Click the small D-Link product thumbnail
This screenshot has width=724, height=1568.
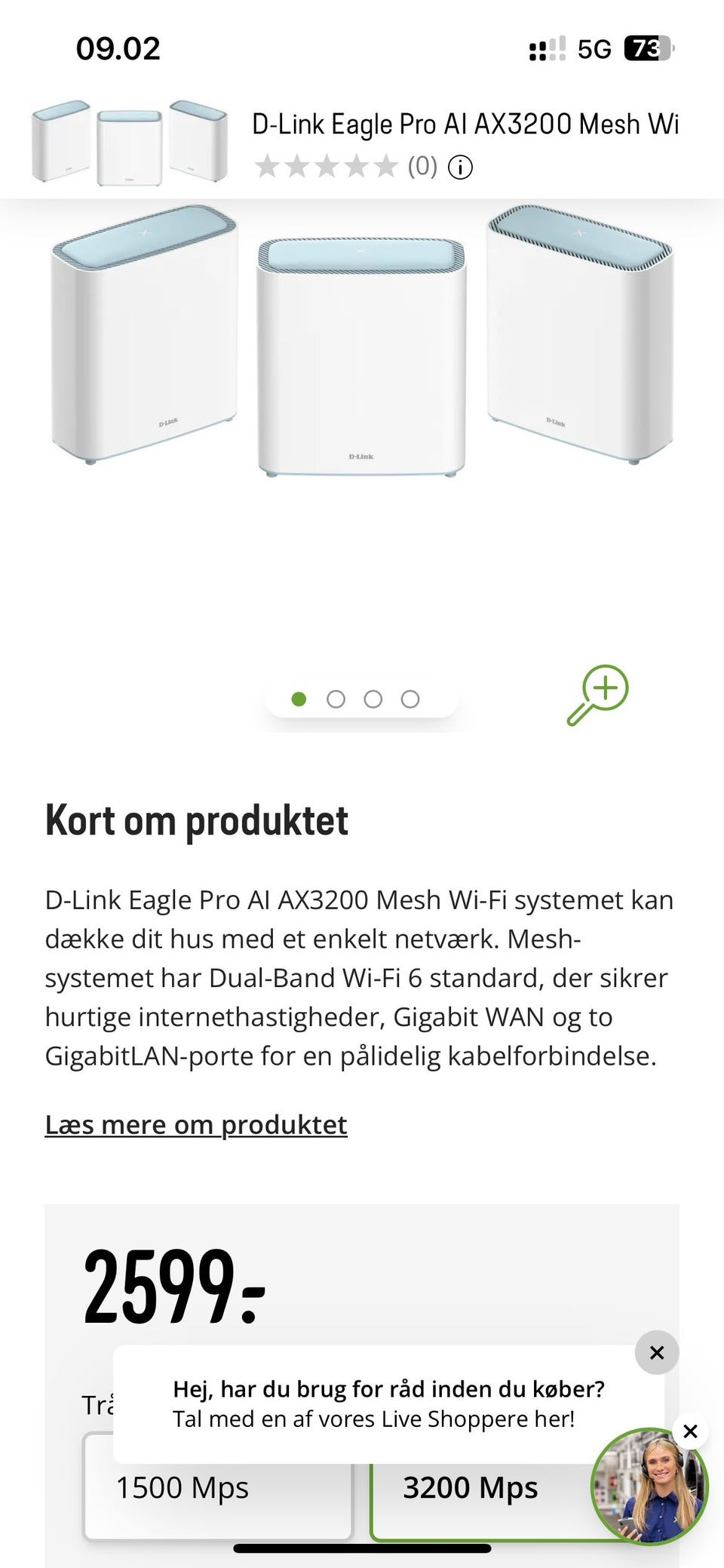click(x=130, y=143)
